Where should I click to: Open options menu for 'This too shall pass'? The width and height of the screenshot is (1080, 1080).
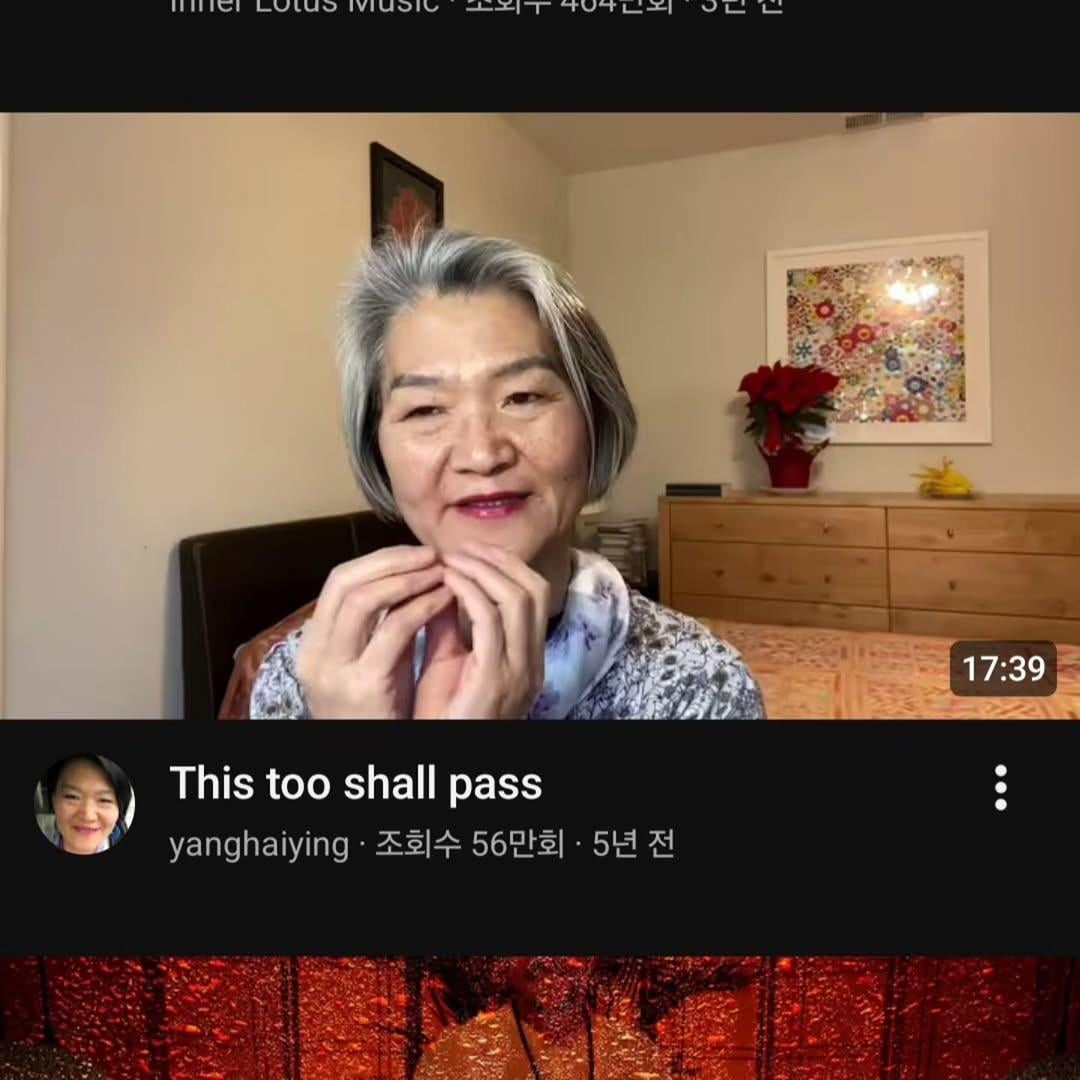pyautogui.click(x=1000, y=788)
